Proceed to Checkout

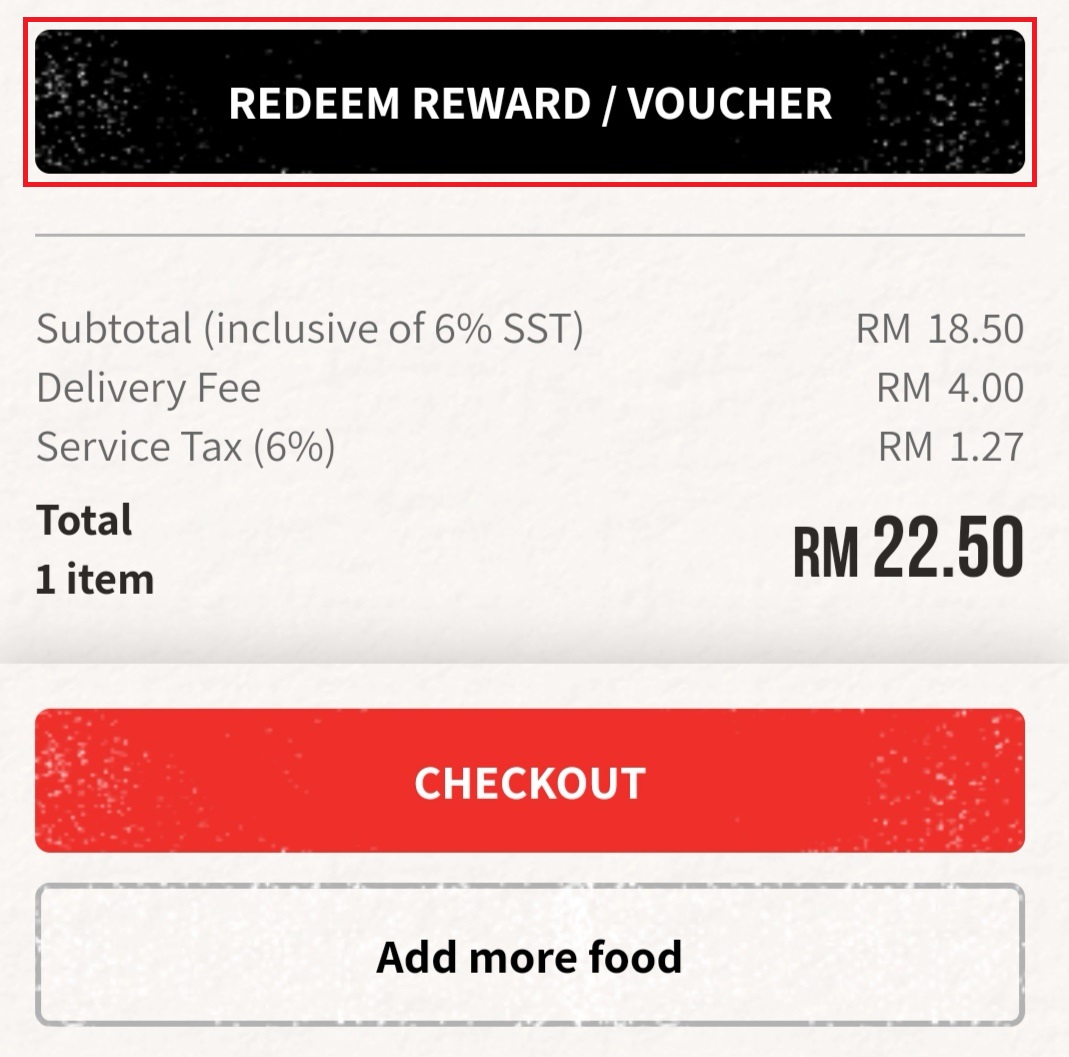(x=530, y=782)
